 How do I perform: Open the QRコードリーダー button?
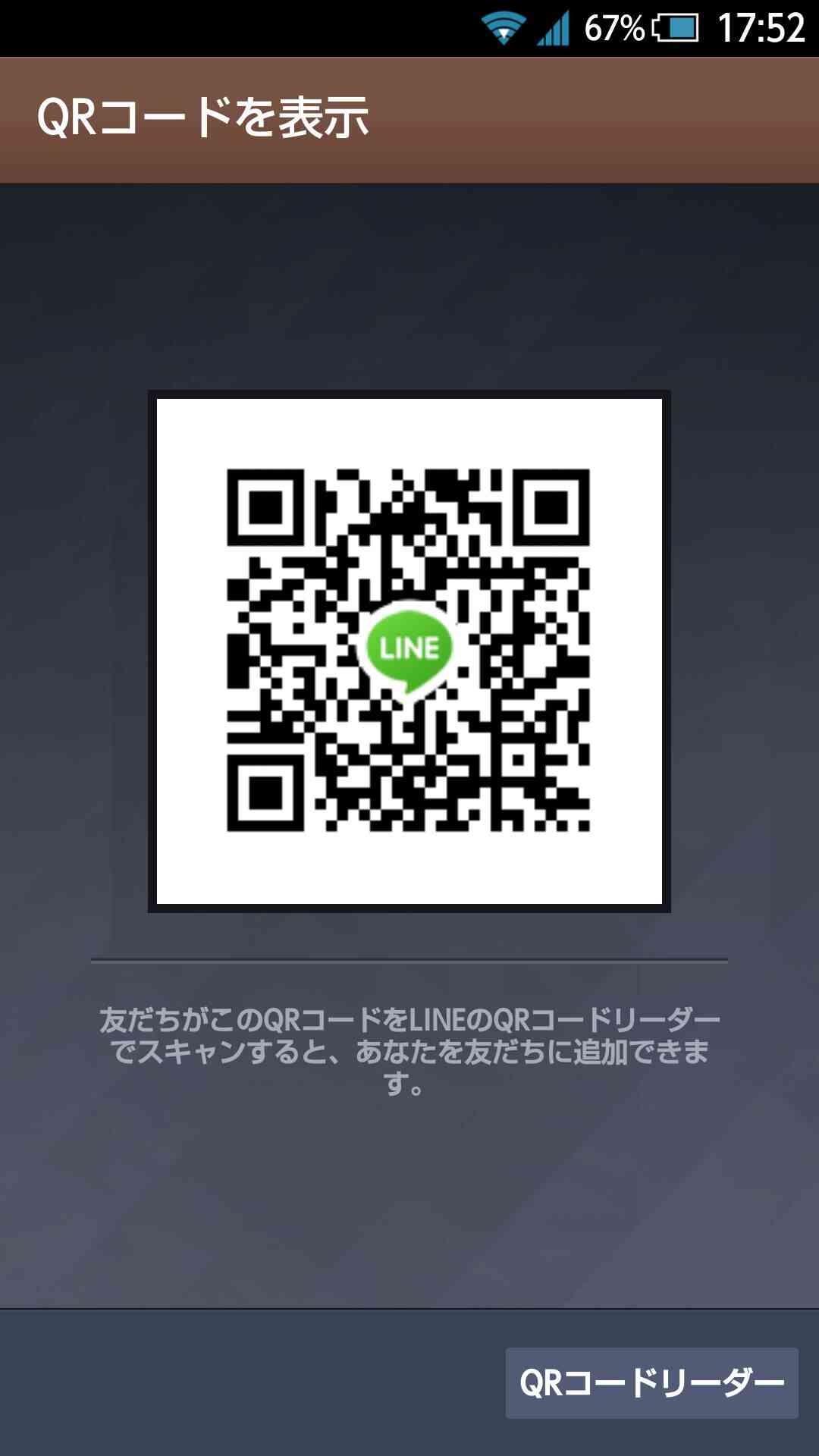(651, 1382)
